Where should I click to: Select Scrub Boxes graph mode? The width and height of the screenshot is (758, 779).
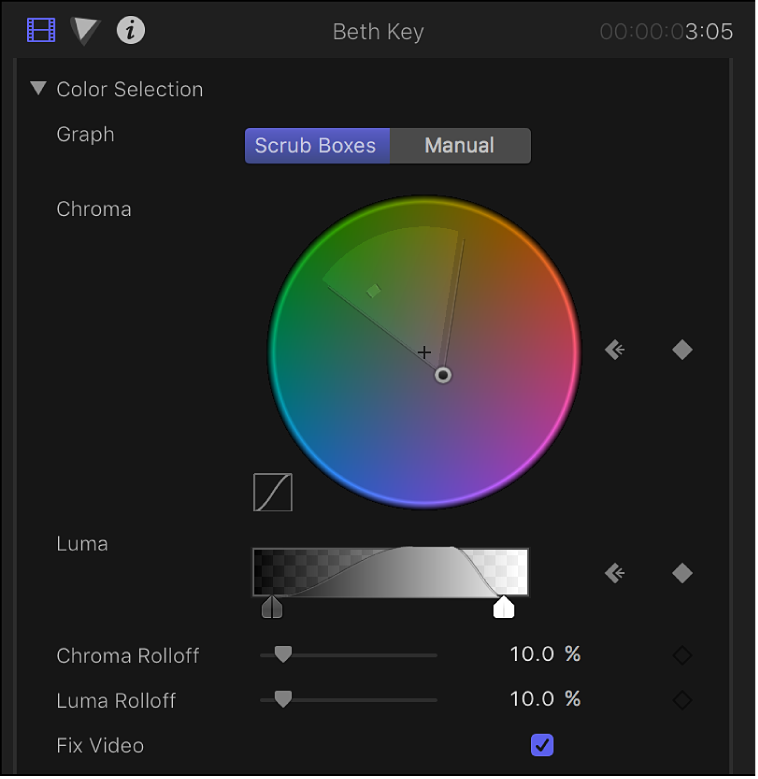pos(316,146)
